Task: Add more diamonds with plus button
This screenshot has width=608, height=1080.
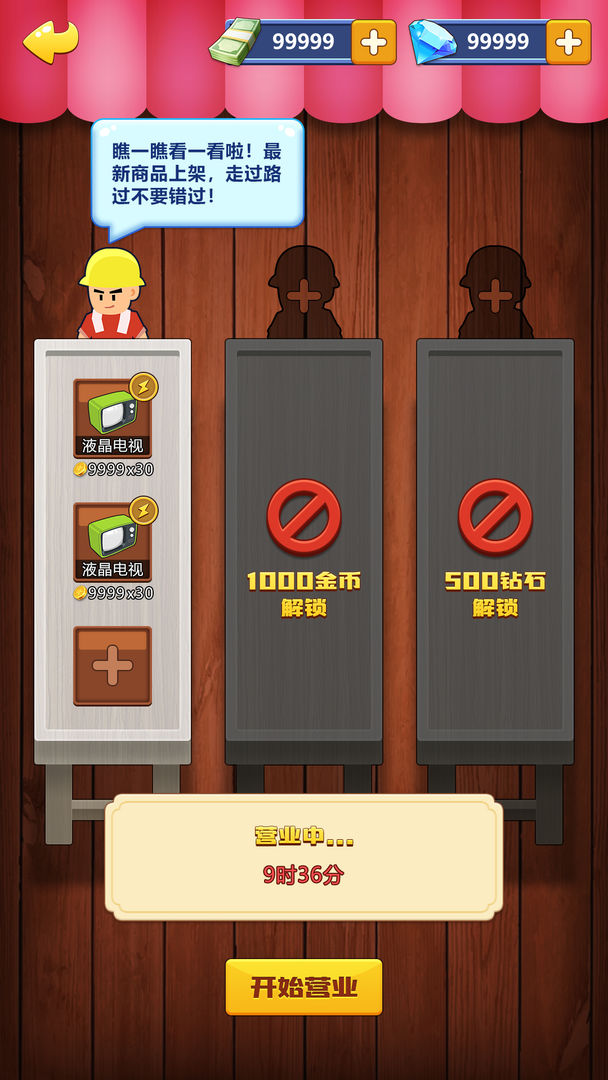Action: [567, 42]
